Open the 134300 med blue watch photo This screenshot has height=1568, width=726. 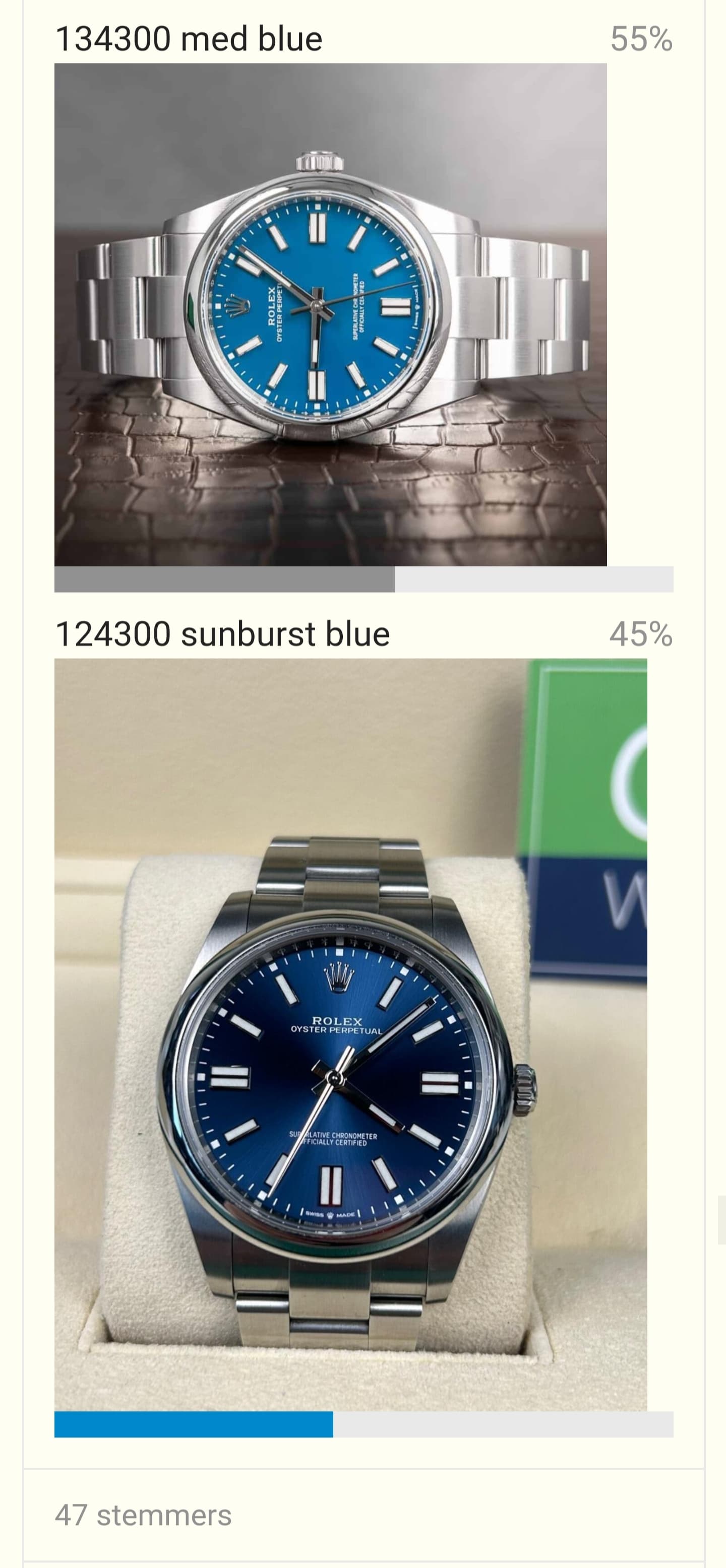click(x=330, y=314)
